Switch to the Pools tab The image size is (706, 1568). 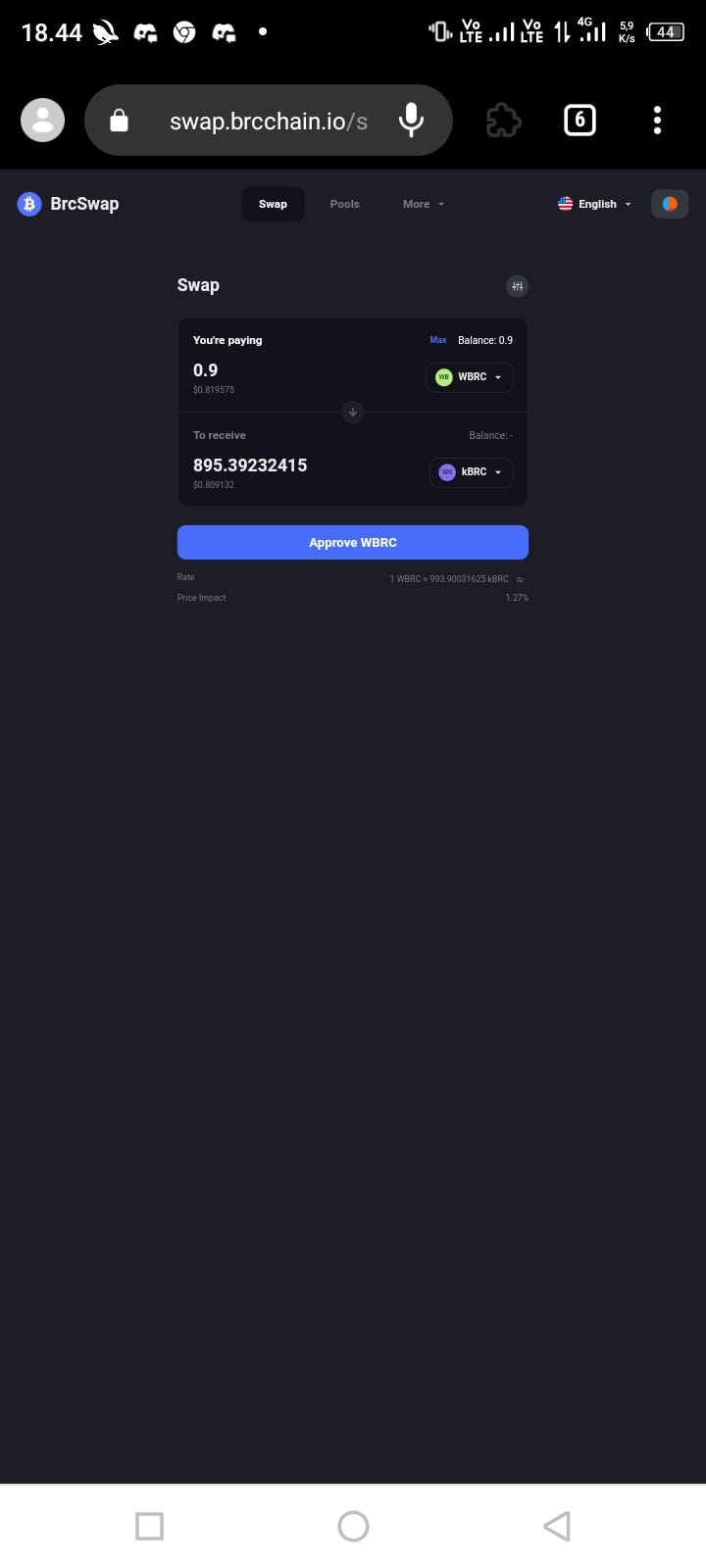click(x=344, y=204)
